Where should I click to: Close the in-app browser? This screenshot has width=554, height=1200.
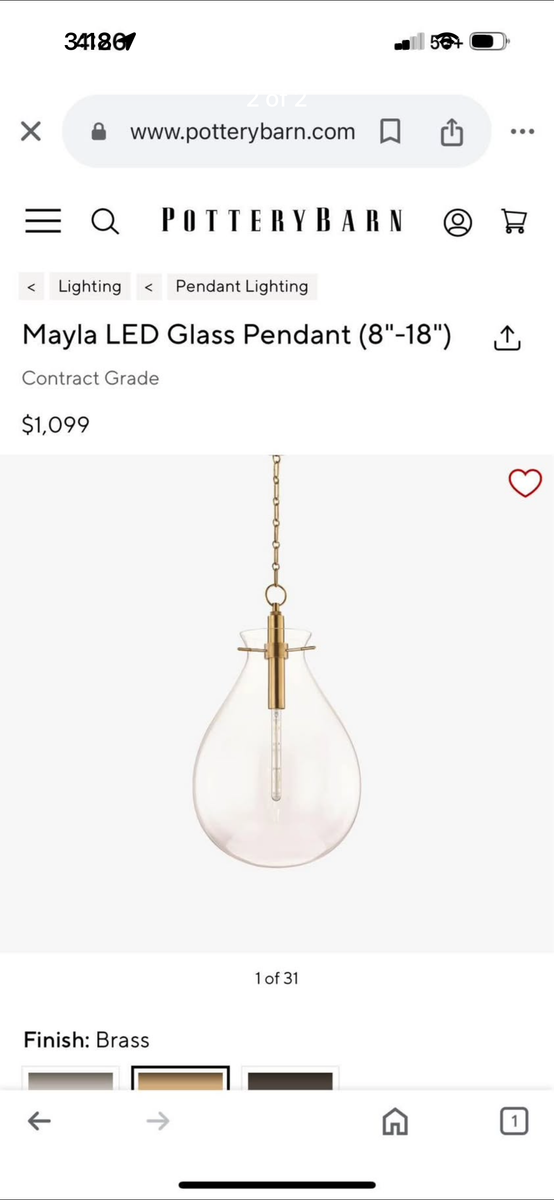31,131
